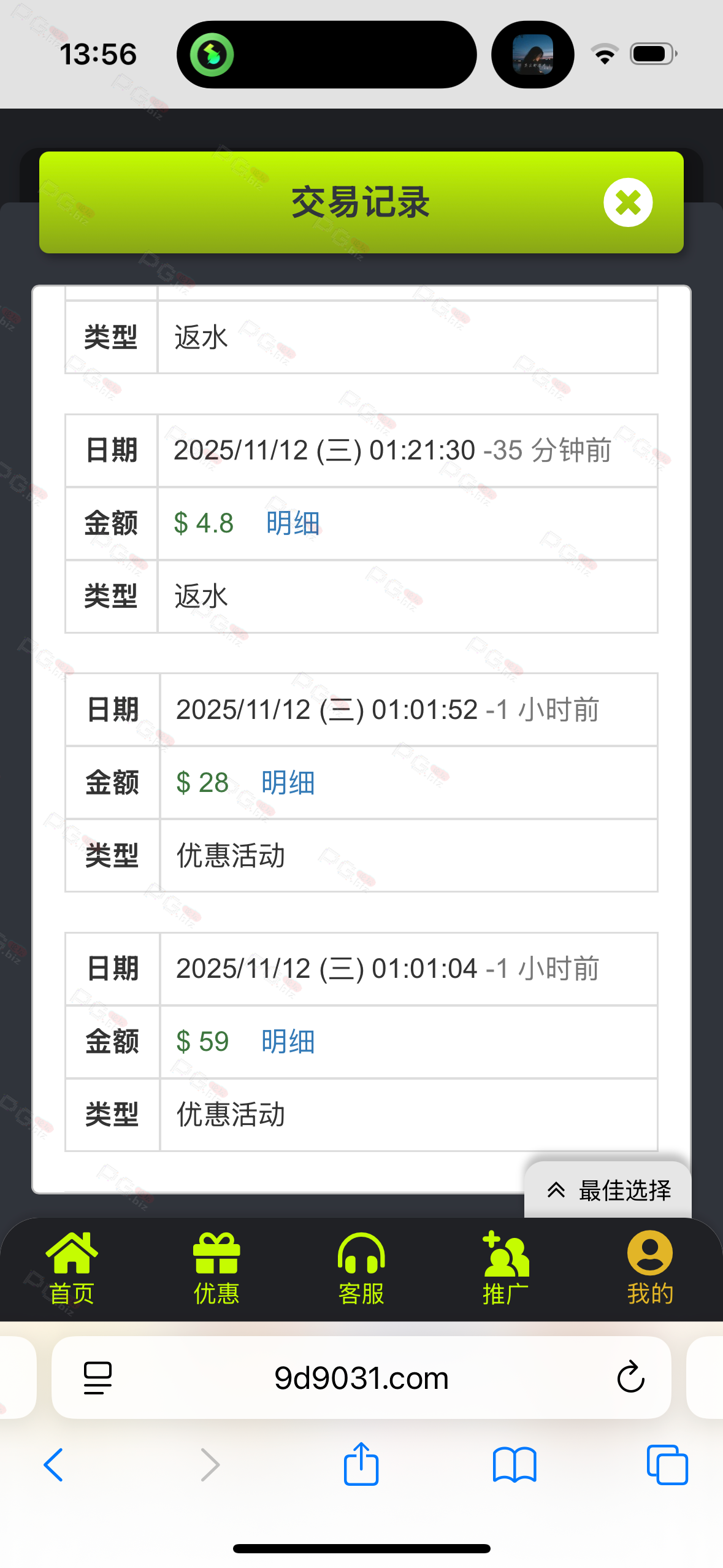Go back in Safari
The height and width of the screenshot is (1568, 723).
(54, 1465)
